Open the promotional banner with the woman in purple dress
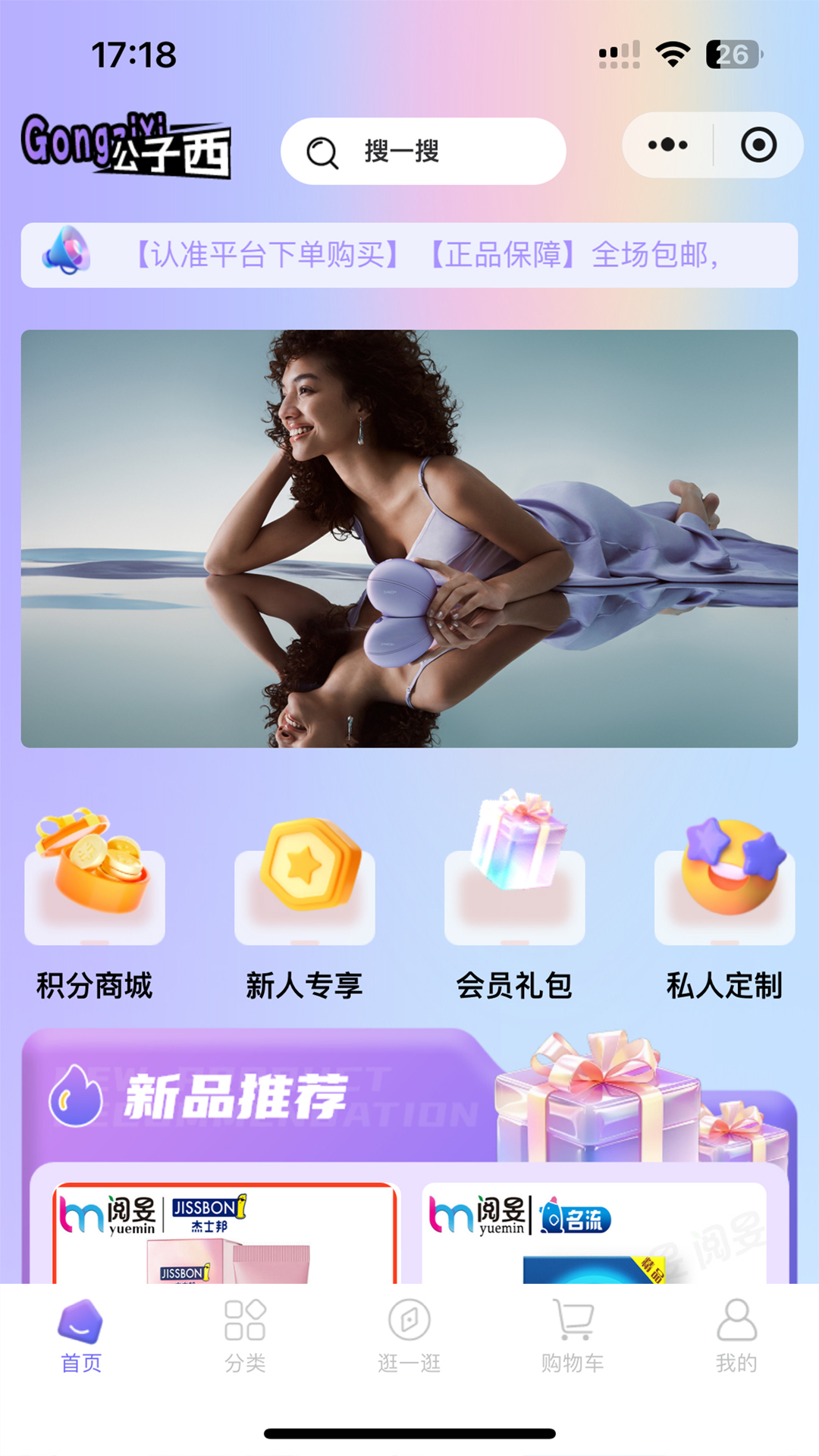 coord(409,538)
